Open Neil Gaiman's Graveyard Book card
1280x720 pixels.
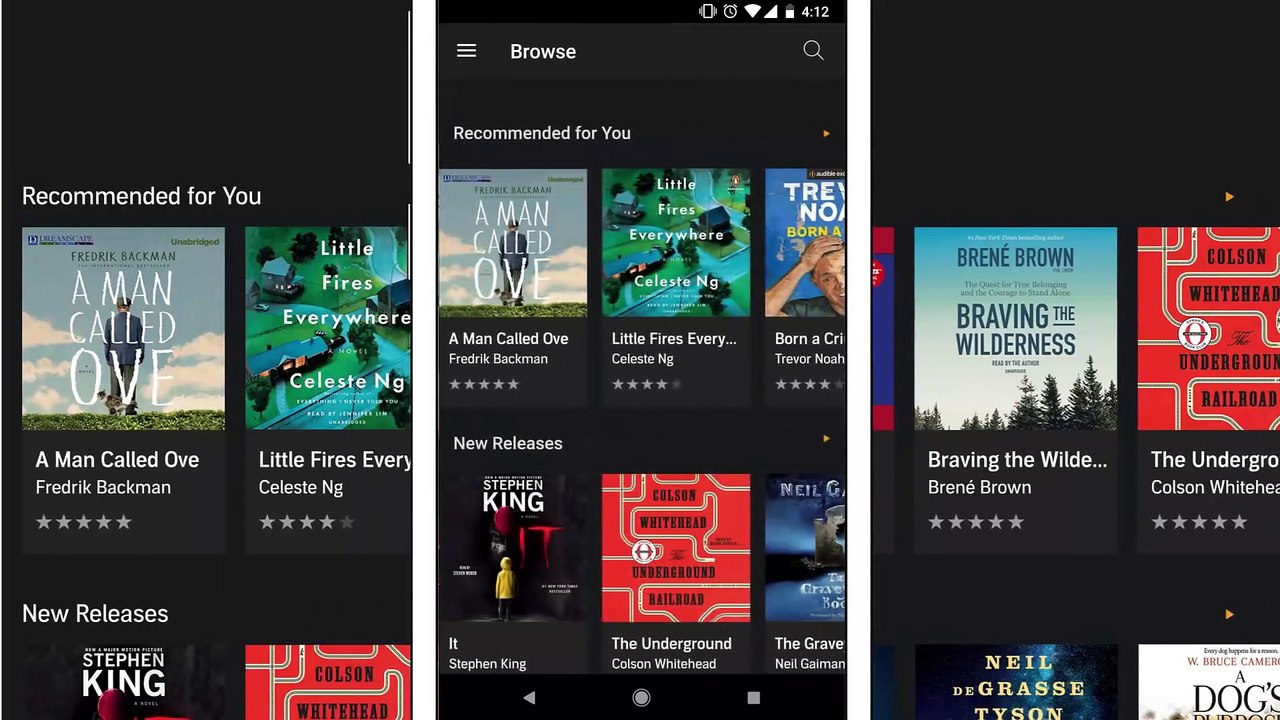[x=805, y=573]
